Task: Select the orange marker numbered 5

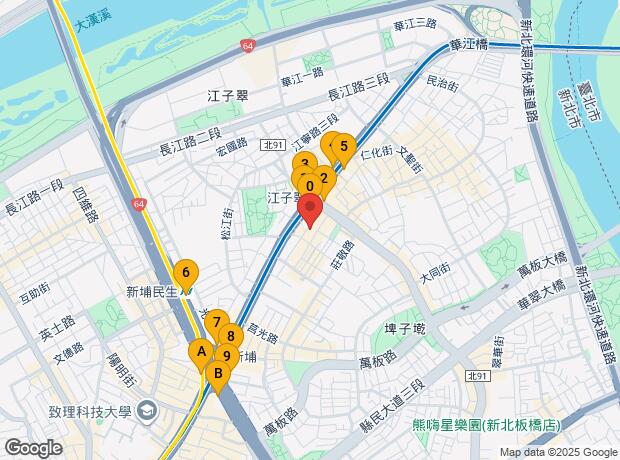Action: pyautogui.click(x=344, y=147)
